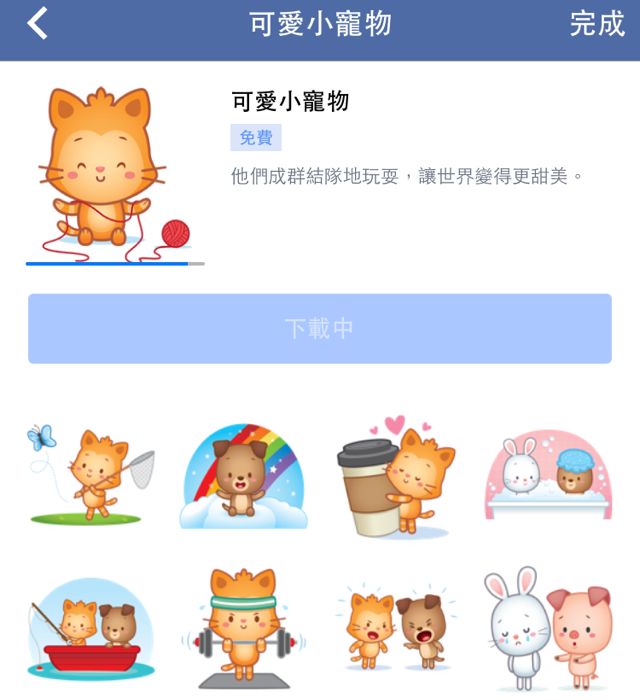Preview the crying bunny with pig sticker
640x700 pixels.
pos(546,628)
